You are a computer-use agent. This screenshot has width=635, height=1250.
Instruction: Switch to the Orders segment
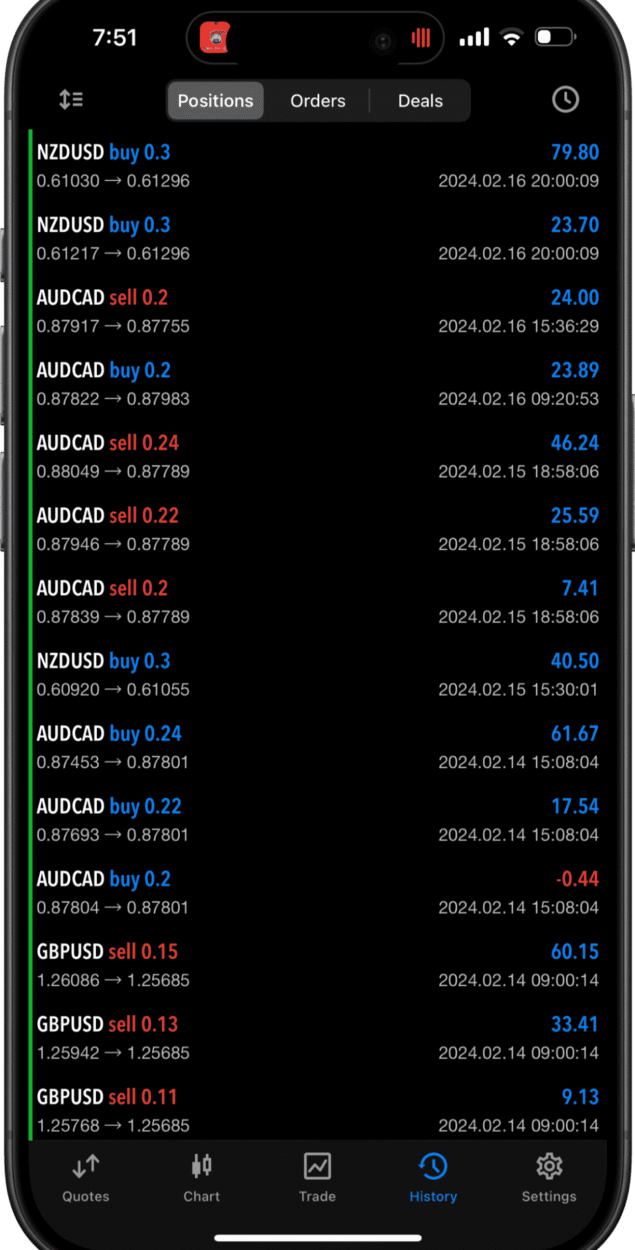(318, 101)
